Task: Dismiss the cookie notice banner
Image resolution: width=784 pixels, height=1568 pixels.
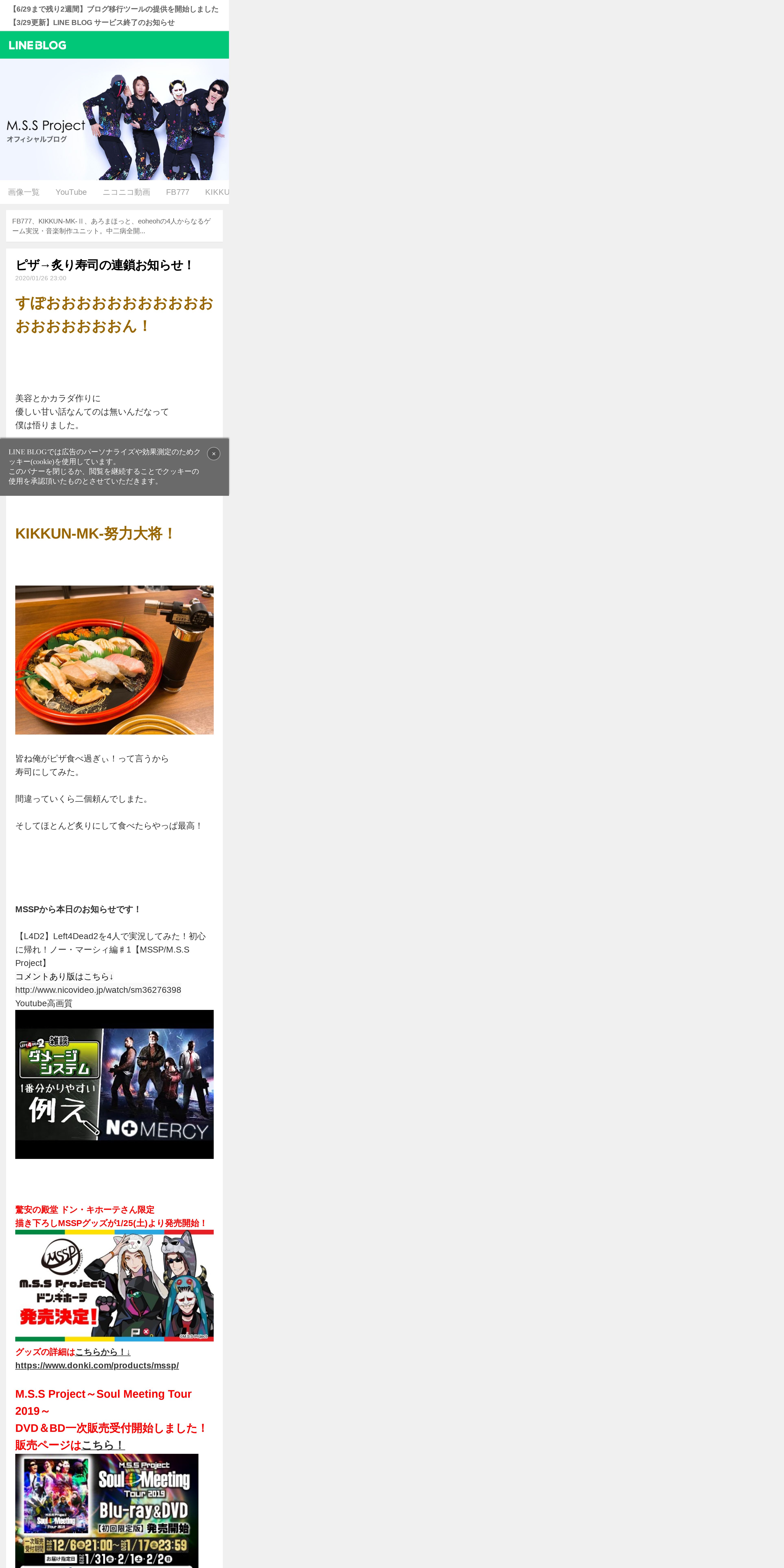Action: point(214,453)
